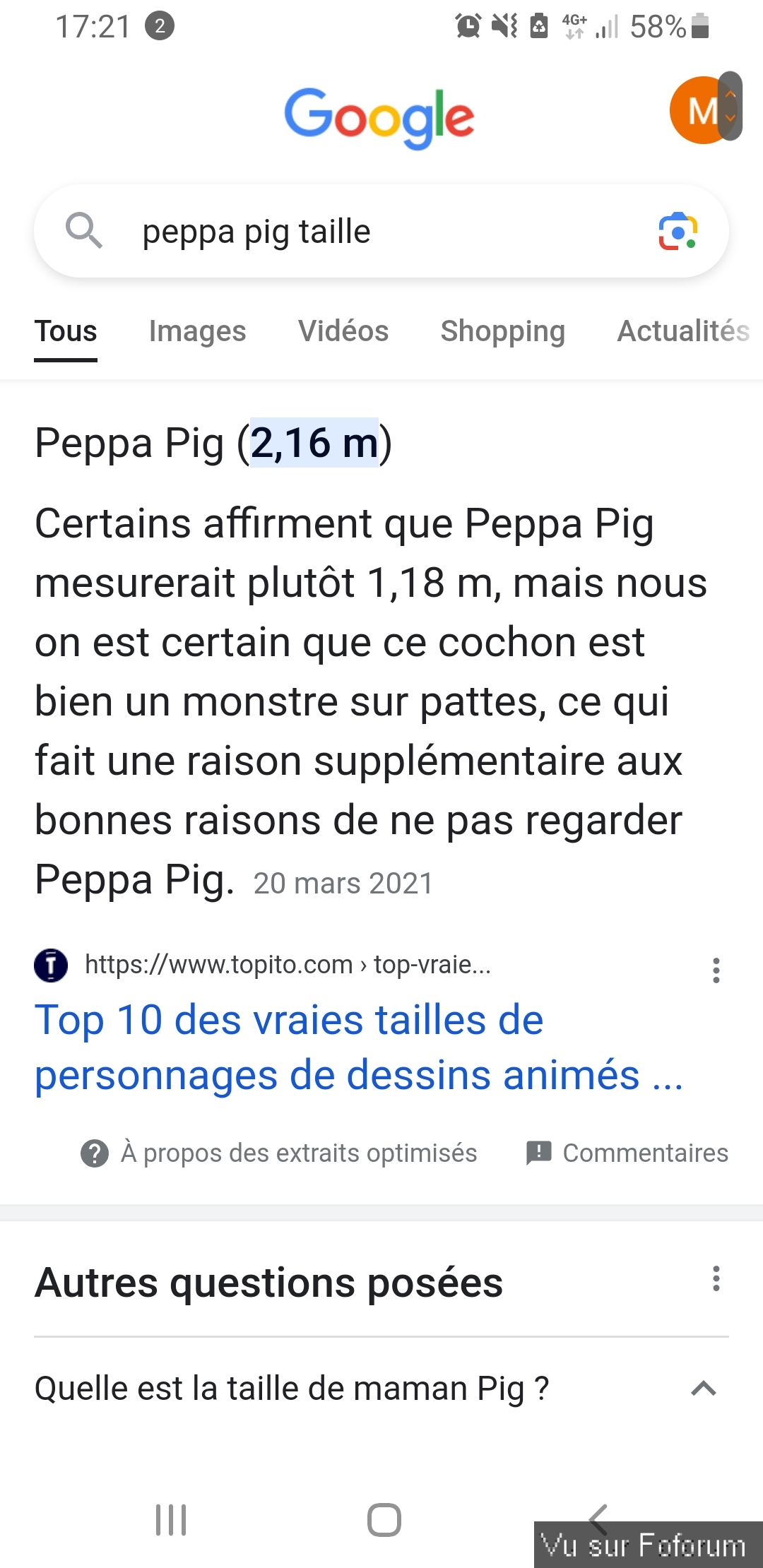This screenshot has height=1568, width=763.
Task: Switch to the Actualités tab
Action: tap(682, 331)
